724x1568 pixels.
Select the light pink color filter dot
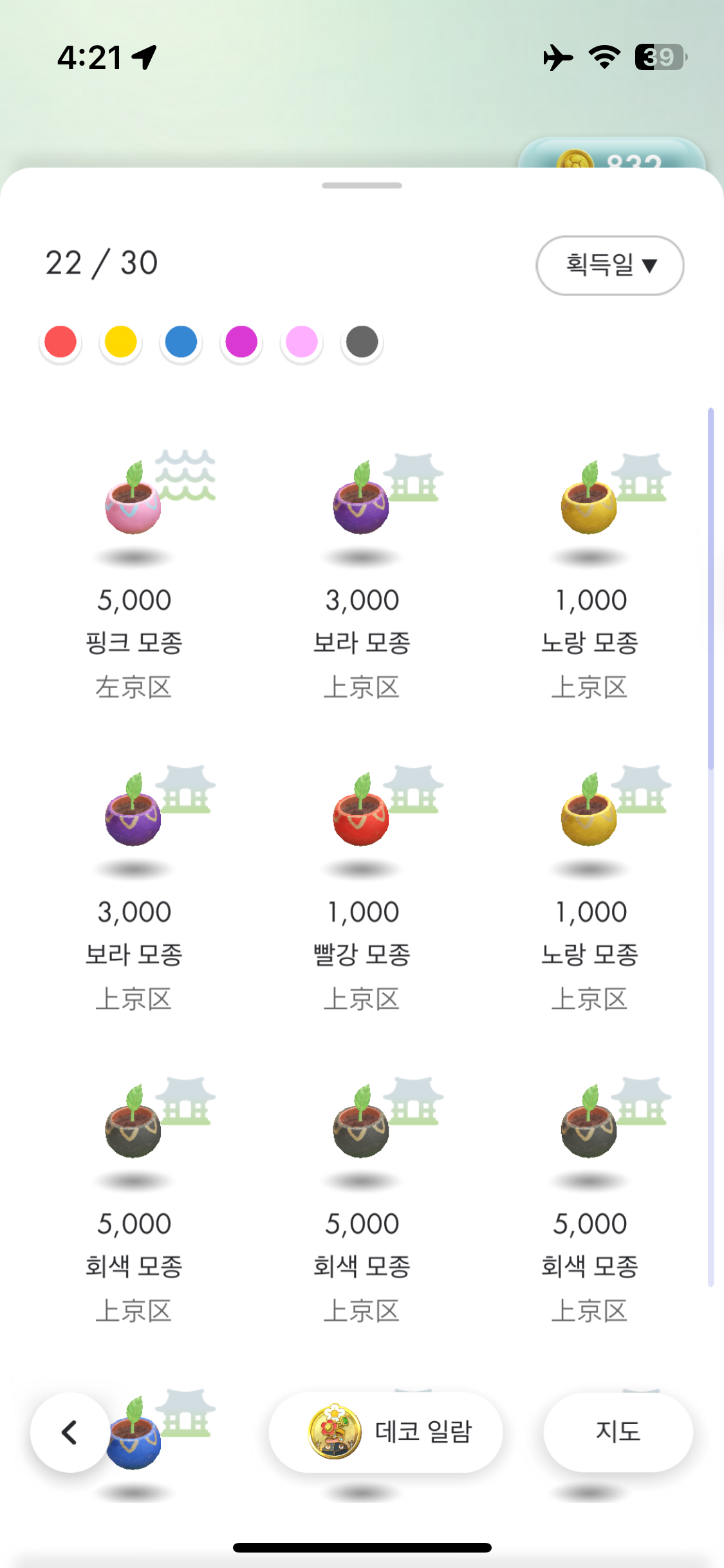302,342
